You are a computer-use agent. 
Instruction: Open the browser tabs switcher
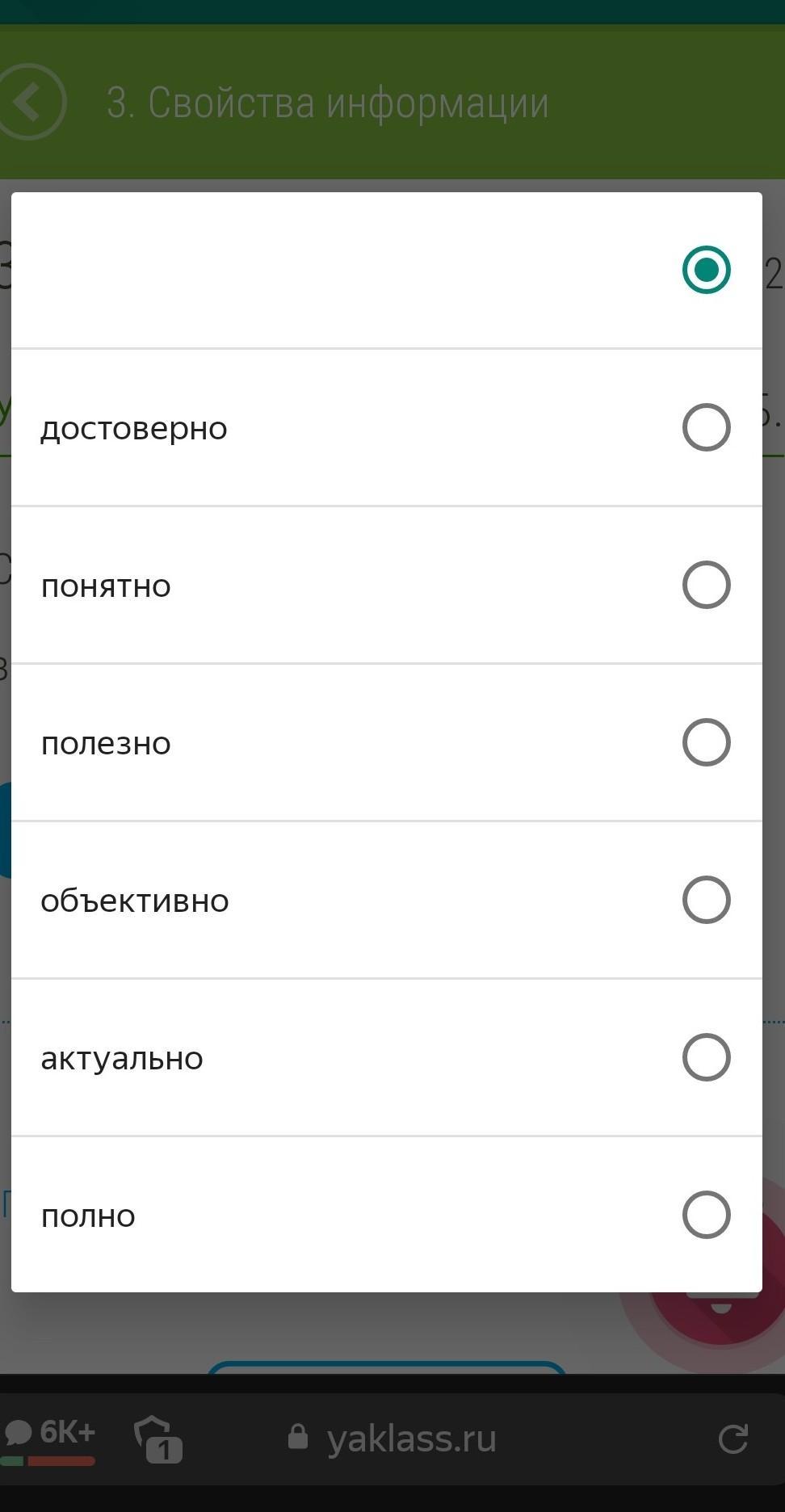[159, 1438]
